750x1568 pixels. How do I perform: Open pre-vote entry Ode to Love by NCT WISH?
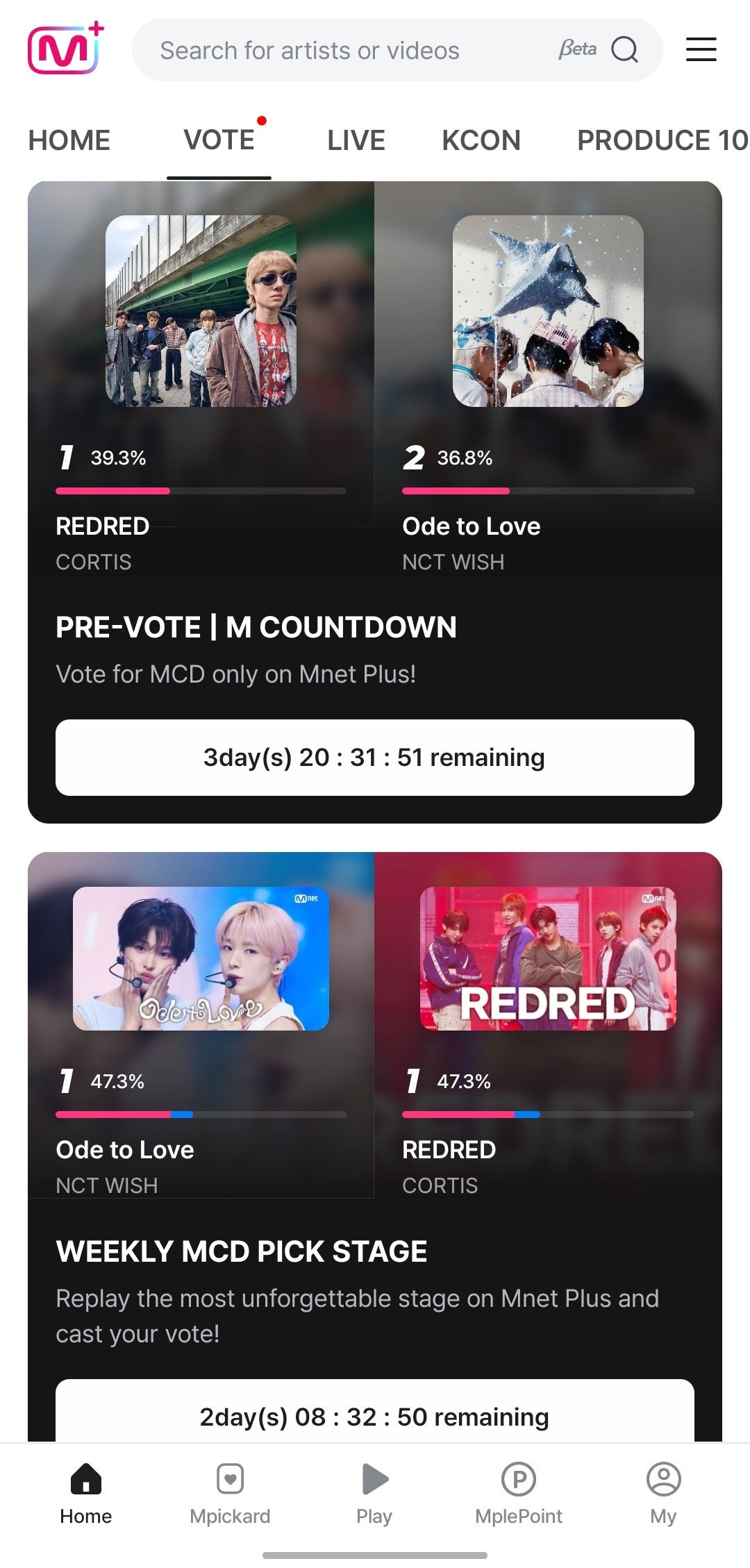(x=548, y=311)
